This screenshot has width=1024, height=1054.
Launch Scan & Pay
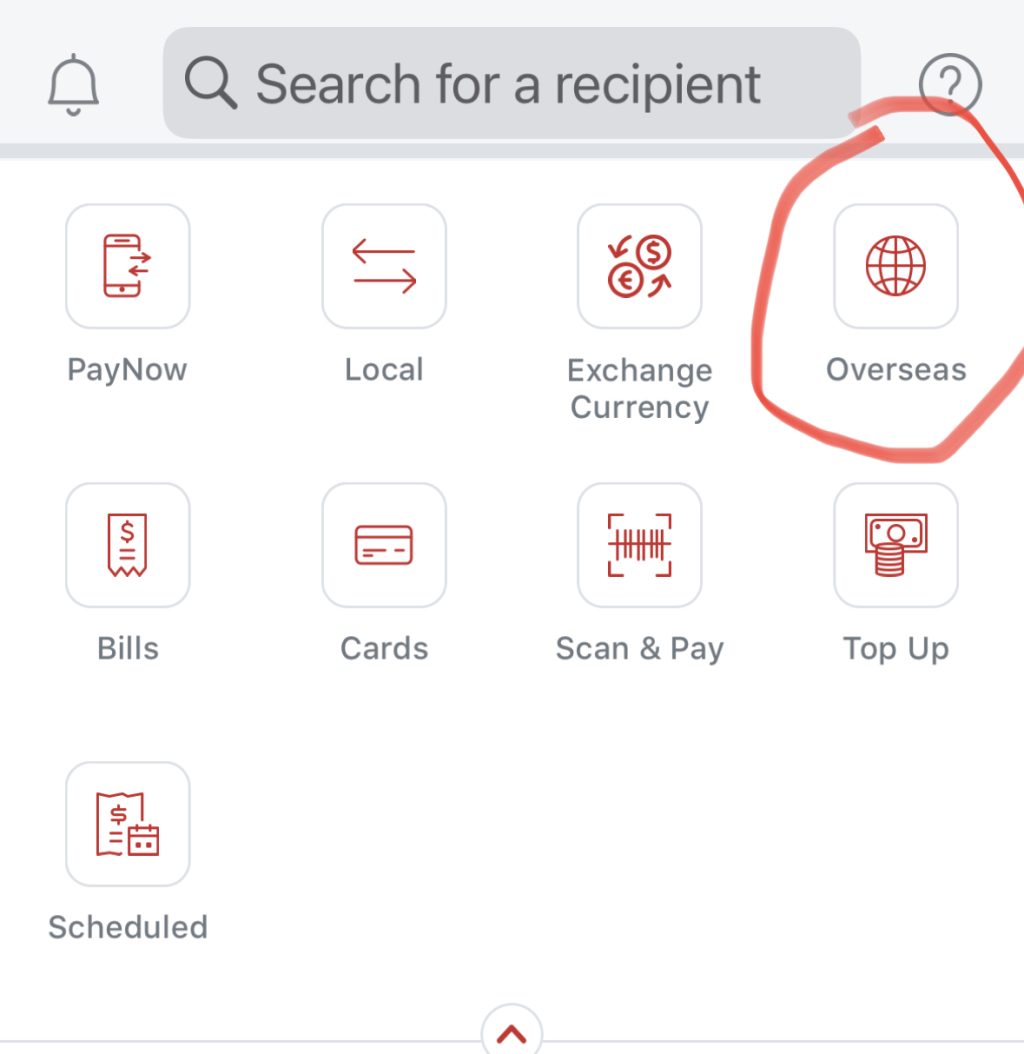click(x=640, y=545)
